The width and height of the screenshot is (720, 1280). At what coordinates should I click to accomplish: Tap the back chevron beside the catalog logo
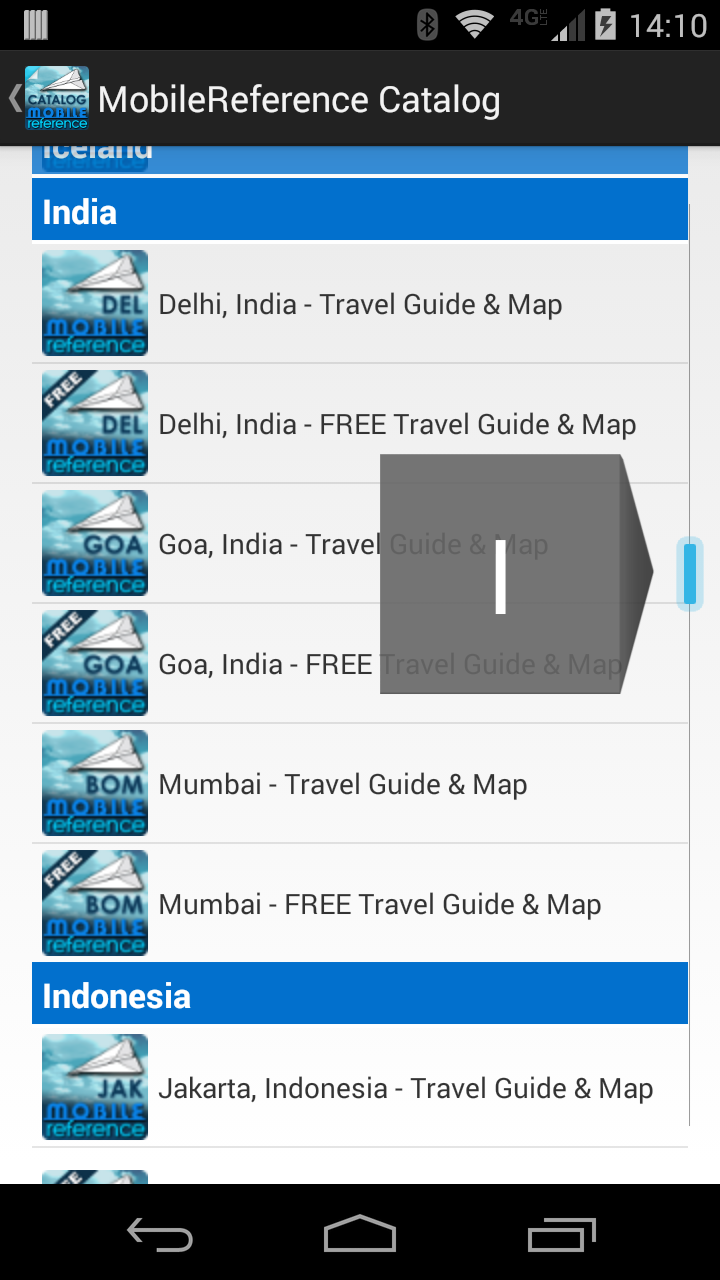point(12,98)
